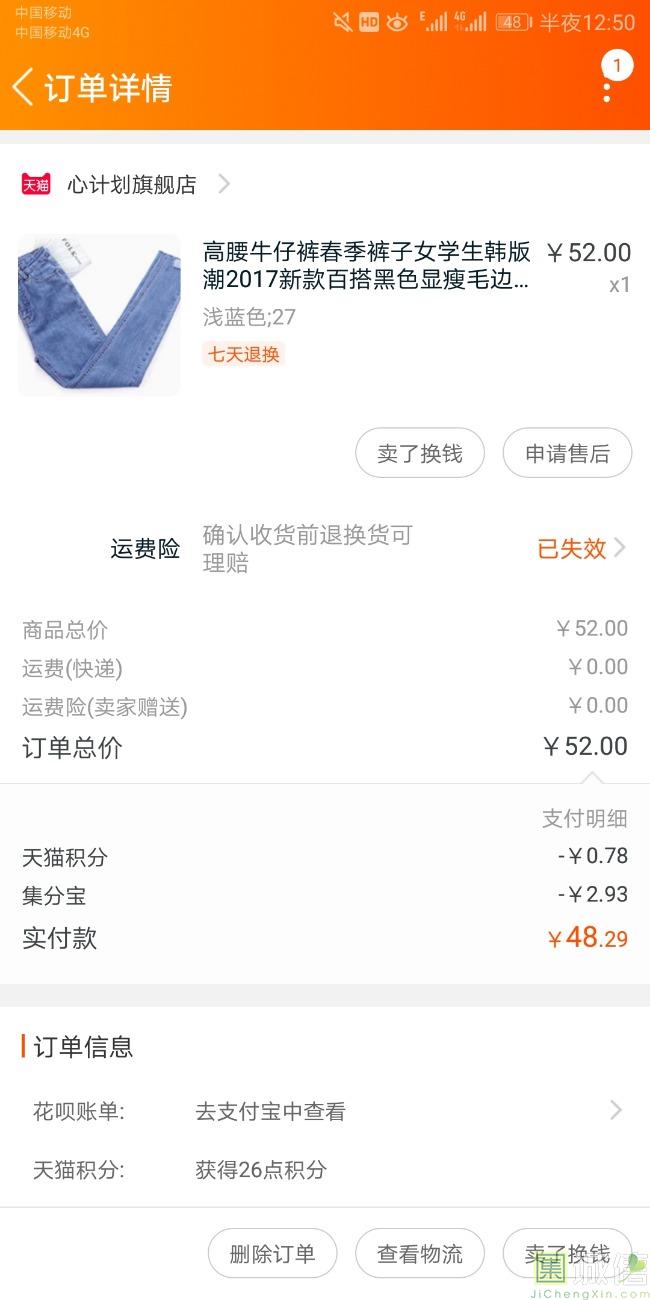650x1300 pixels.
Task: Apply for after-sales via 申请售后
Action: [x=567, y=454]
